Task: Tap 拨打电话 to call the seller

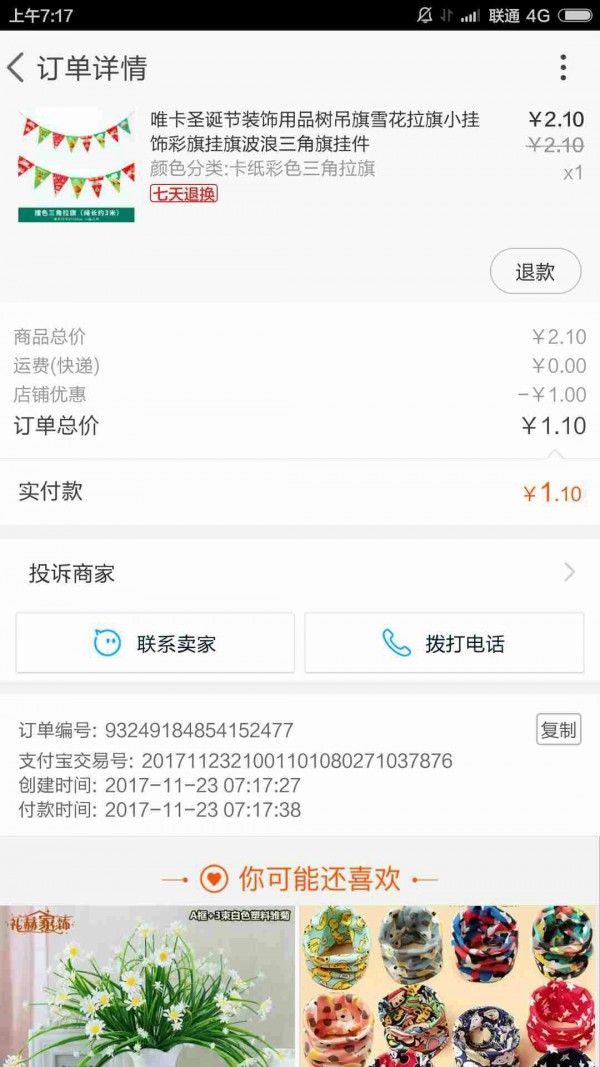Action: pyautogui.click(x=444, y=643)
